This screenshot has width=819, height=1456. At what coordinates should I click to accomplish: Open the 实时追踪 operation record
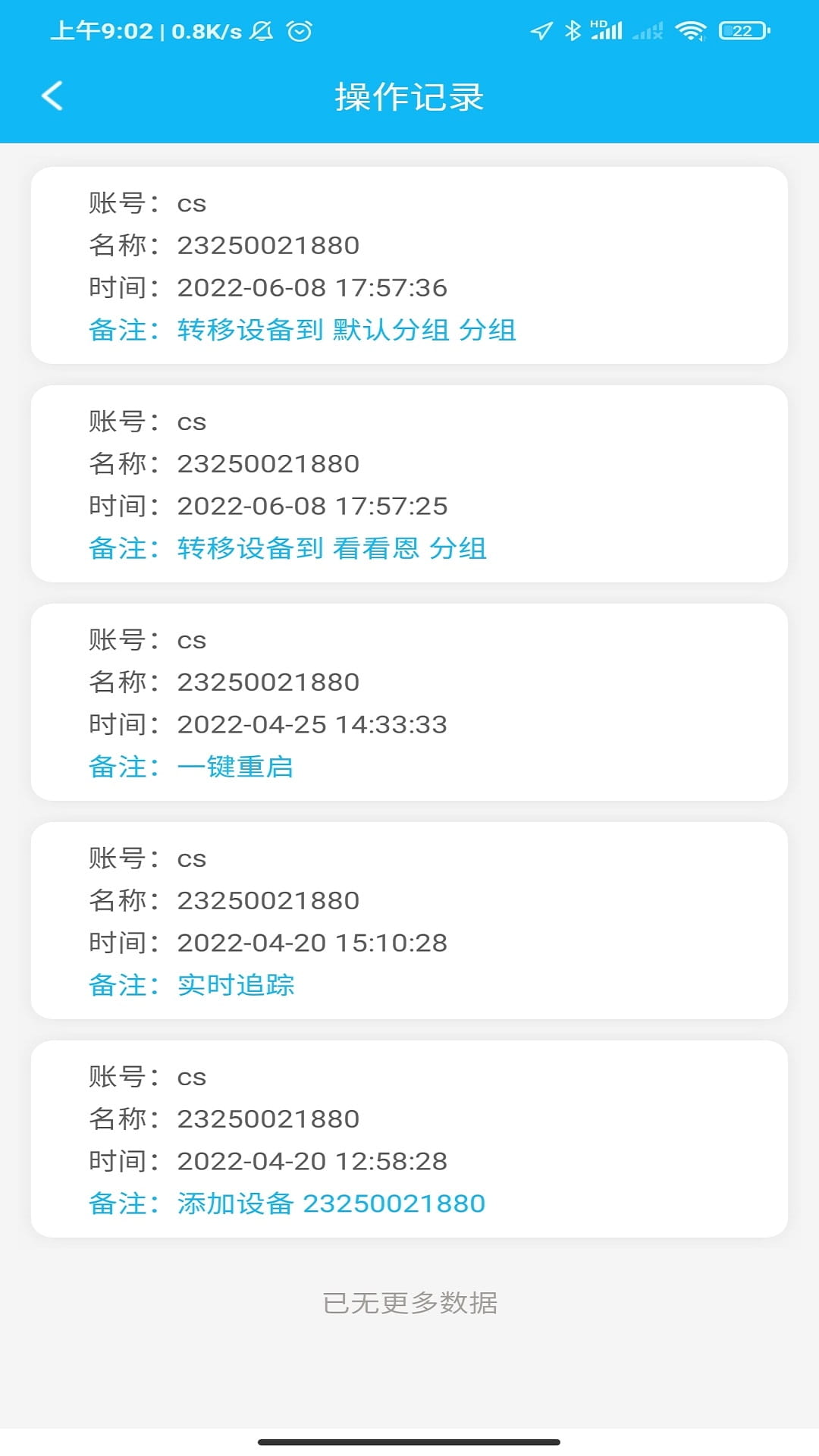tap(409, 921)
